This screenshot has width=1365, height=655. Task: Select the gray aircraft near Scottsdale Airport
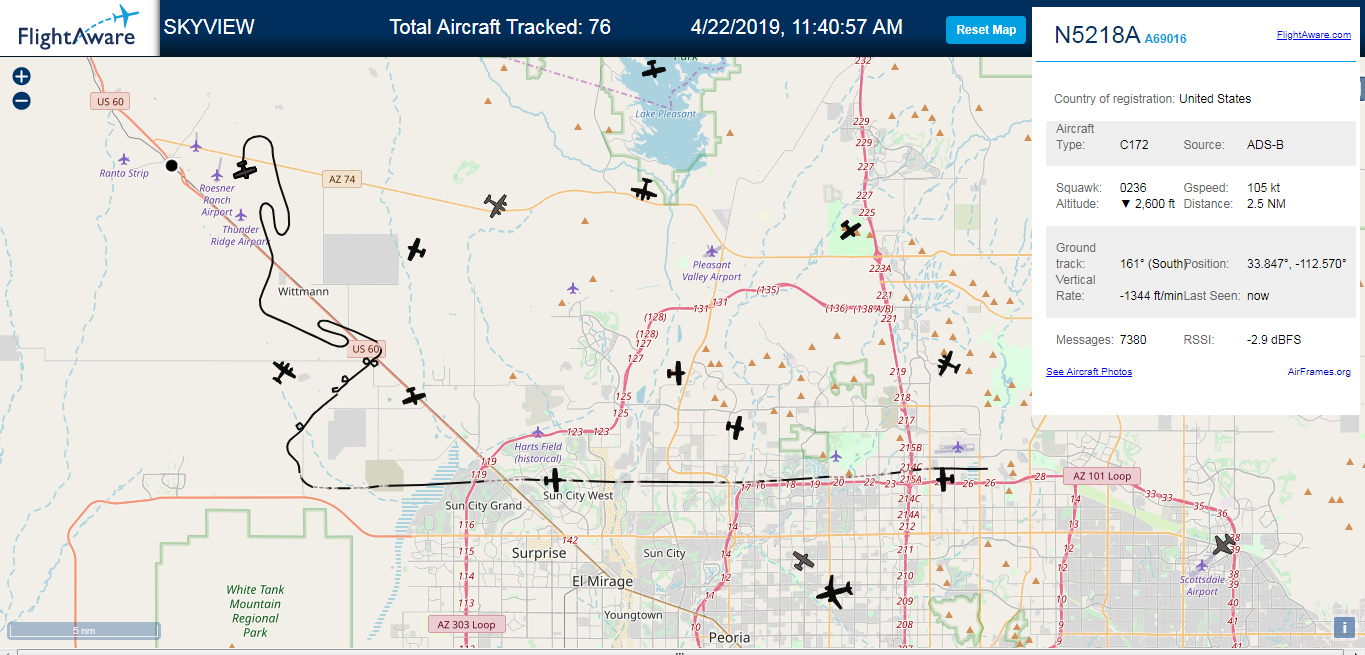click(x=1225, y=545)
